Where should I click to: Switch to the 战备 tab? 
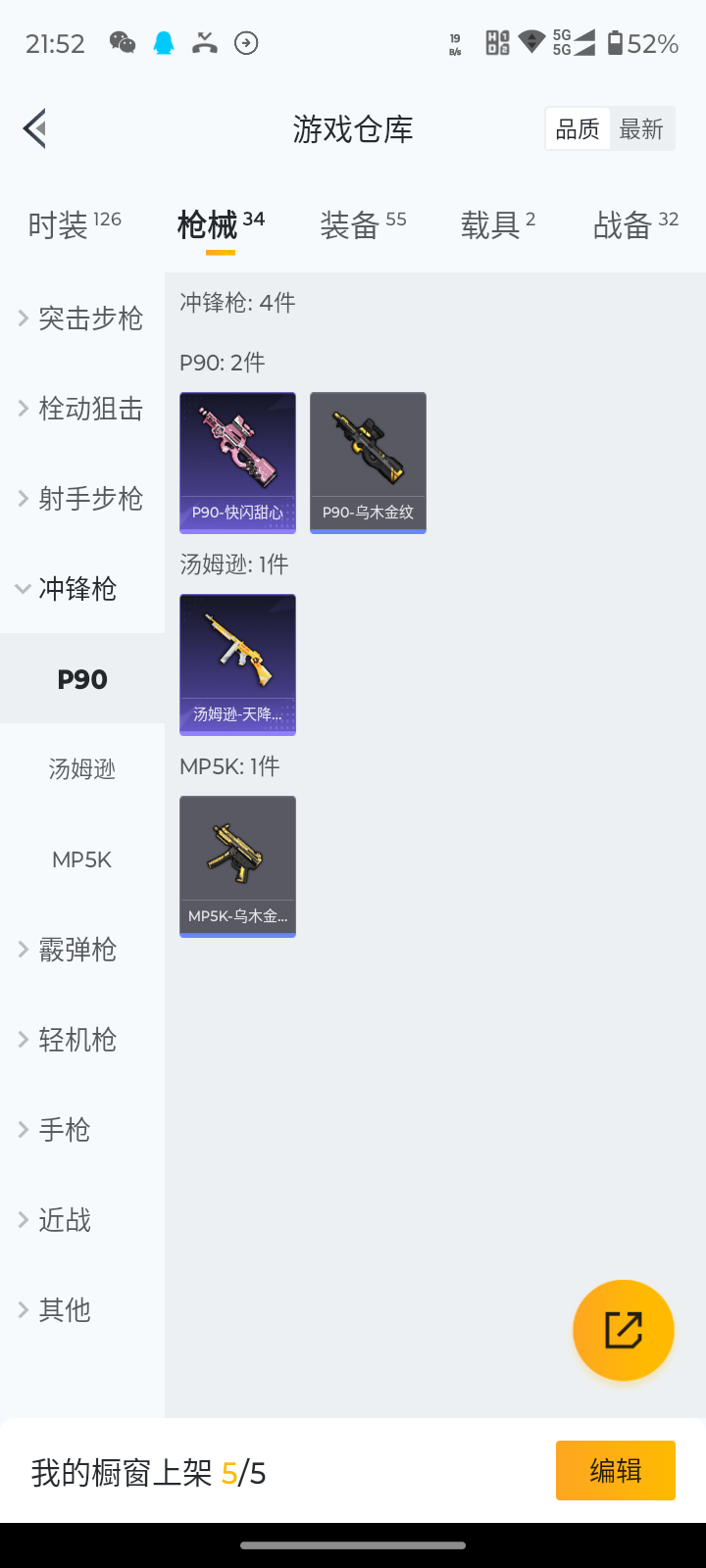click(x=634, y=225)
